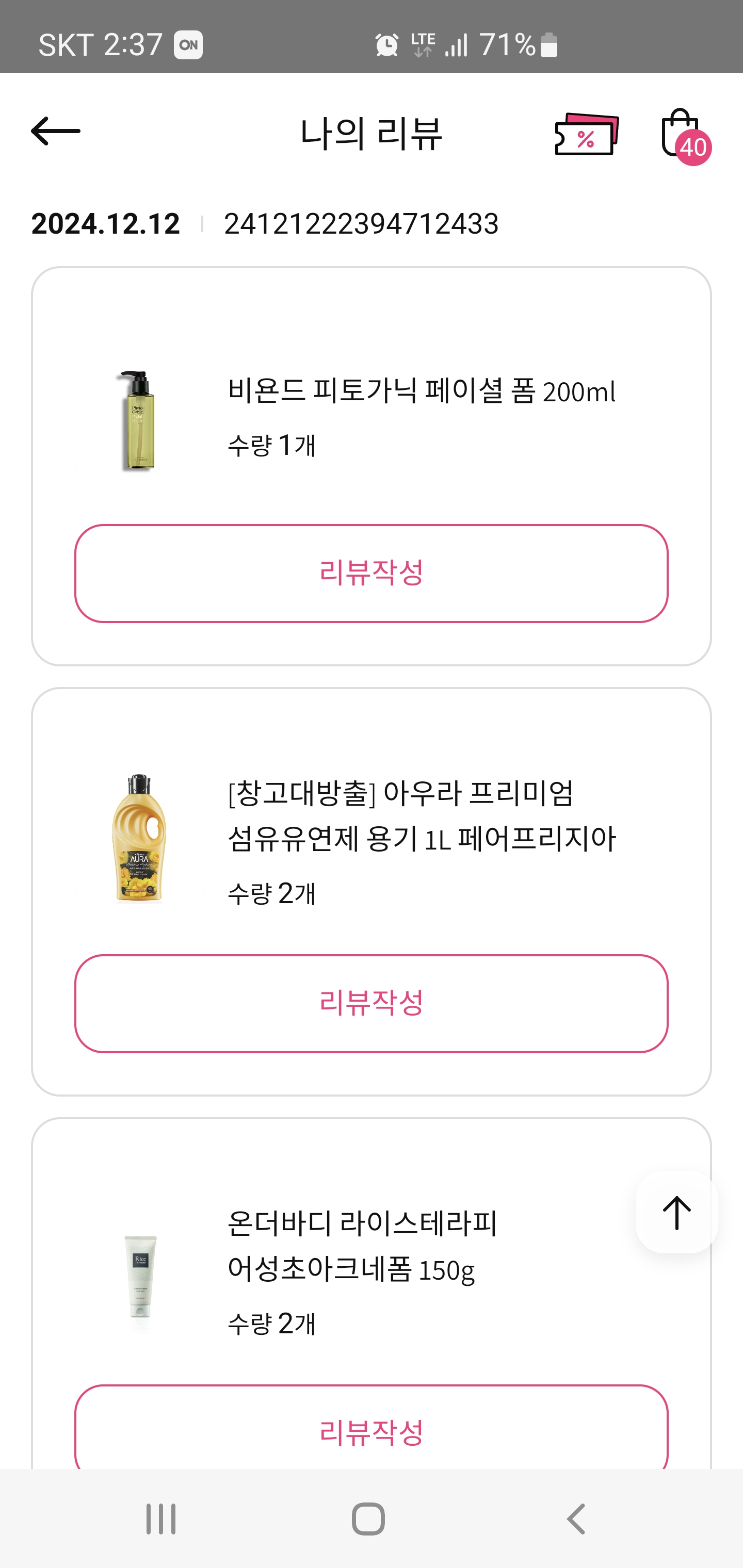Write a review for 아우라 프리미엄 섬유유연제
The width and height of the screenshot is (743, 1568).
(371, 1003)
